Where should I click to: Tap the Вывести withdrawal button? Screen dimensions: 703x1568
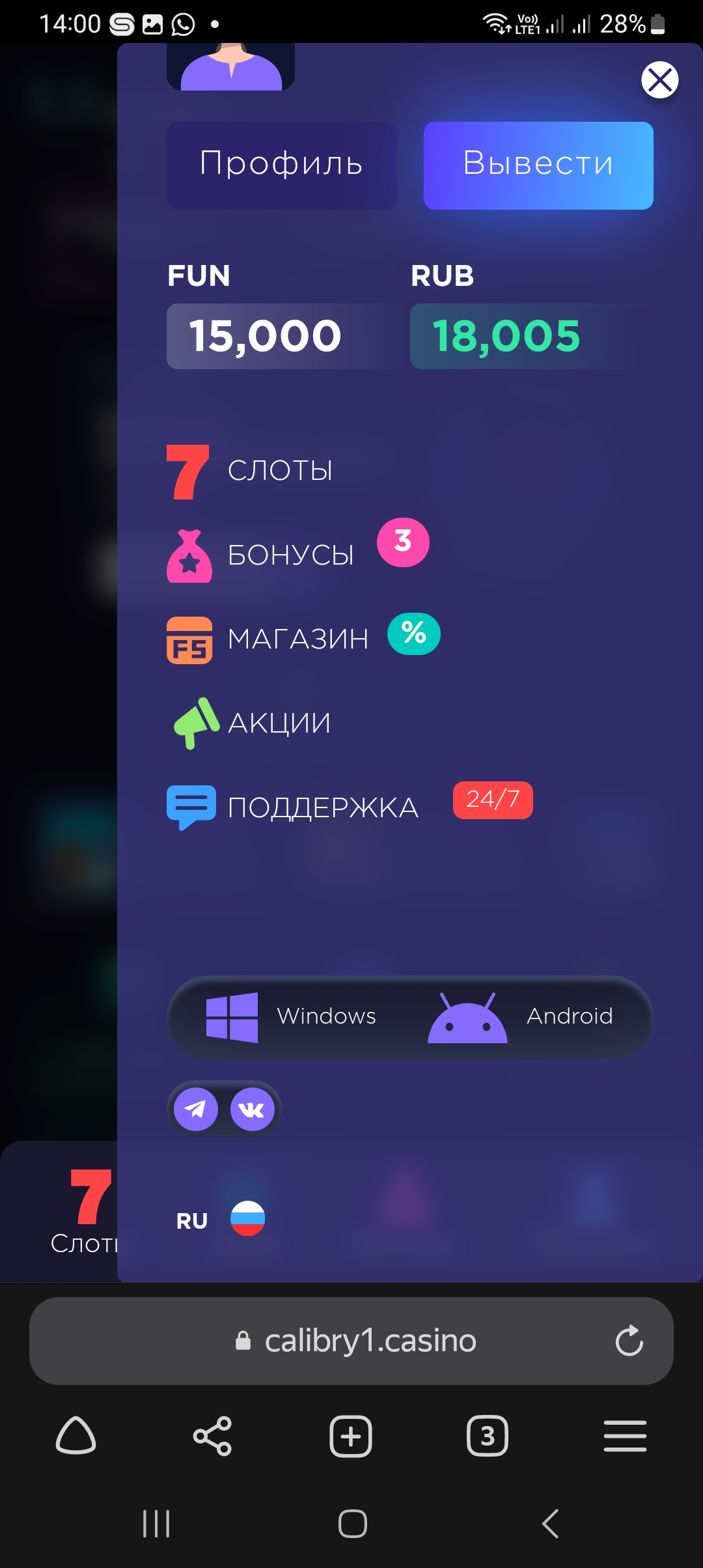click(x=538, y=165)
